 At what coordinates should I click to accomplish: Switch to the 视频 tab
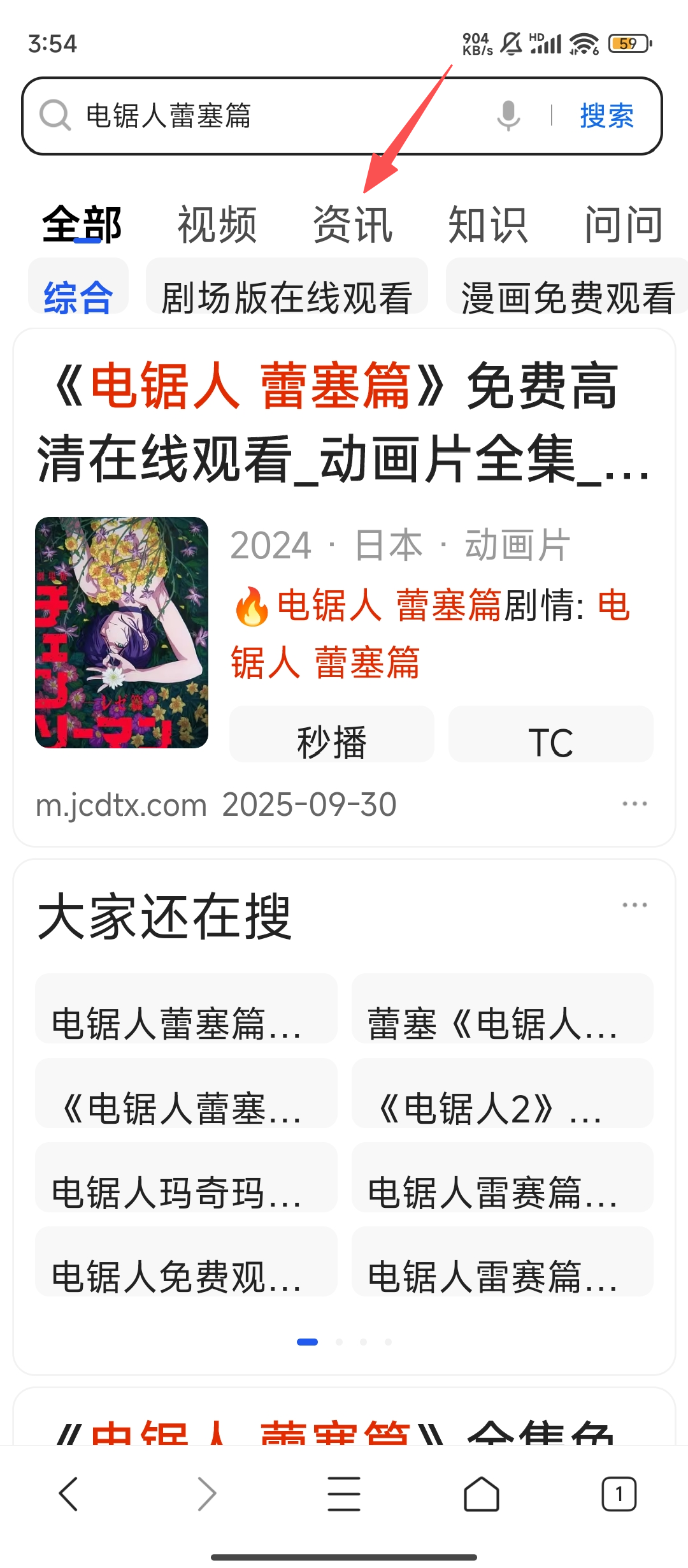coord(217,225)
